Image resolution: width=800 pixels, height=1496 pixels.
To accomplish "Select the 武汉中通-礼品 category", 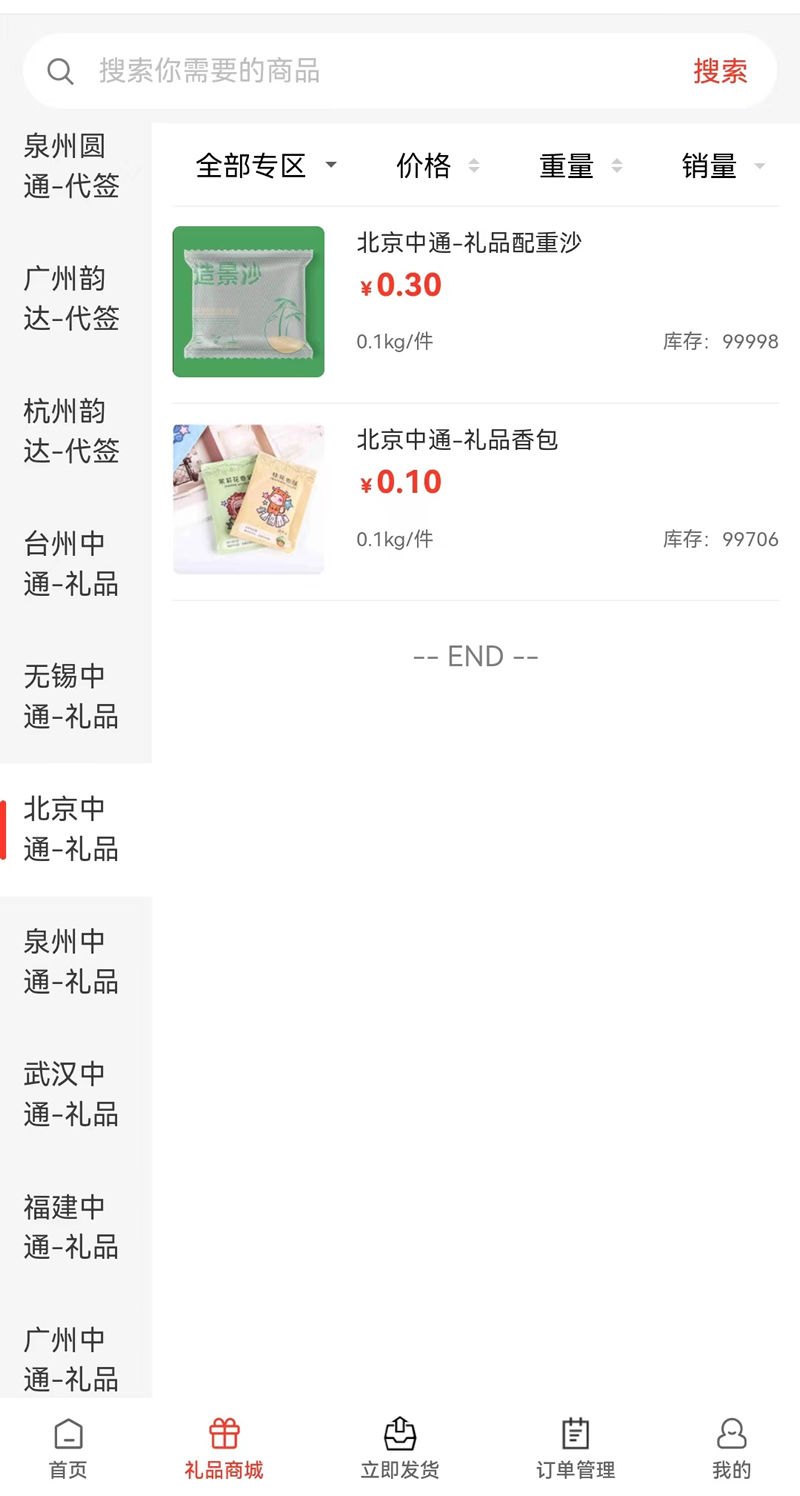I will pyautogui.click(x=72, y=1093).
